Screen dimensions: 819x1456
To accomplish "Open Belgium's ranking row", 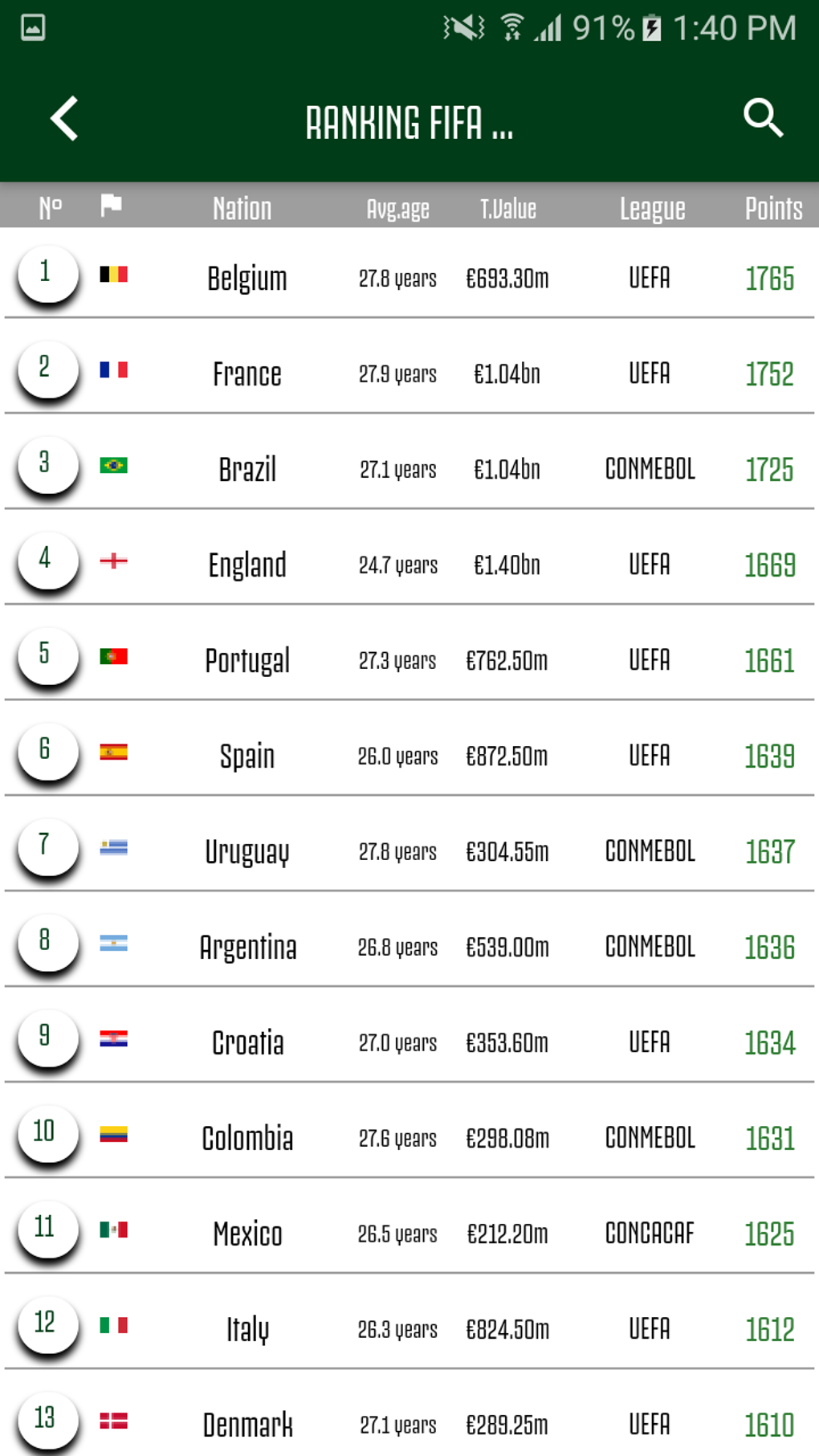I will [409, 274].
